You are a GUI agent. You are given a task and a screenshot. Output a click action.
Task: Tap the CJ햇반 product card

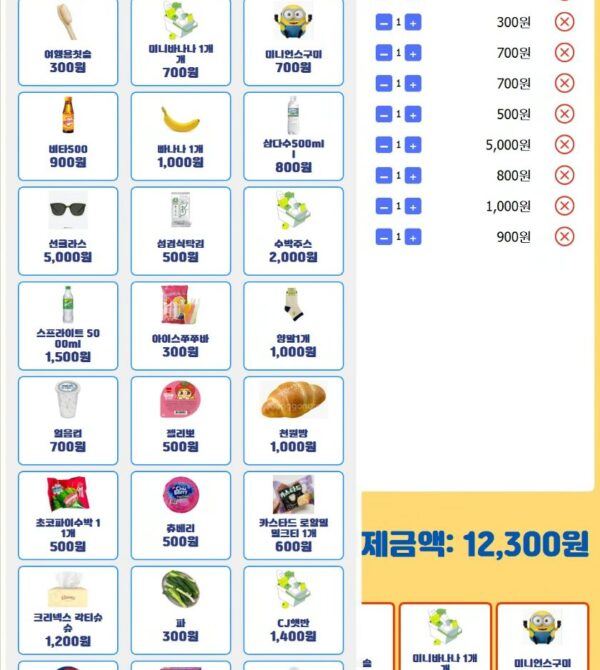point(293,610)
